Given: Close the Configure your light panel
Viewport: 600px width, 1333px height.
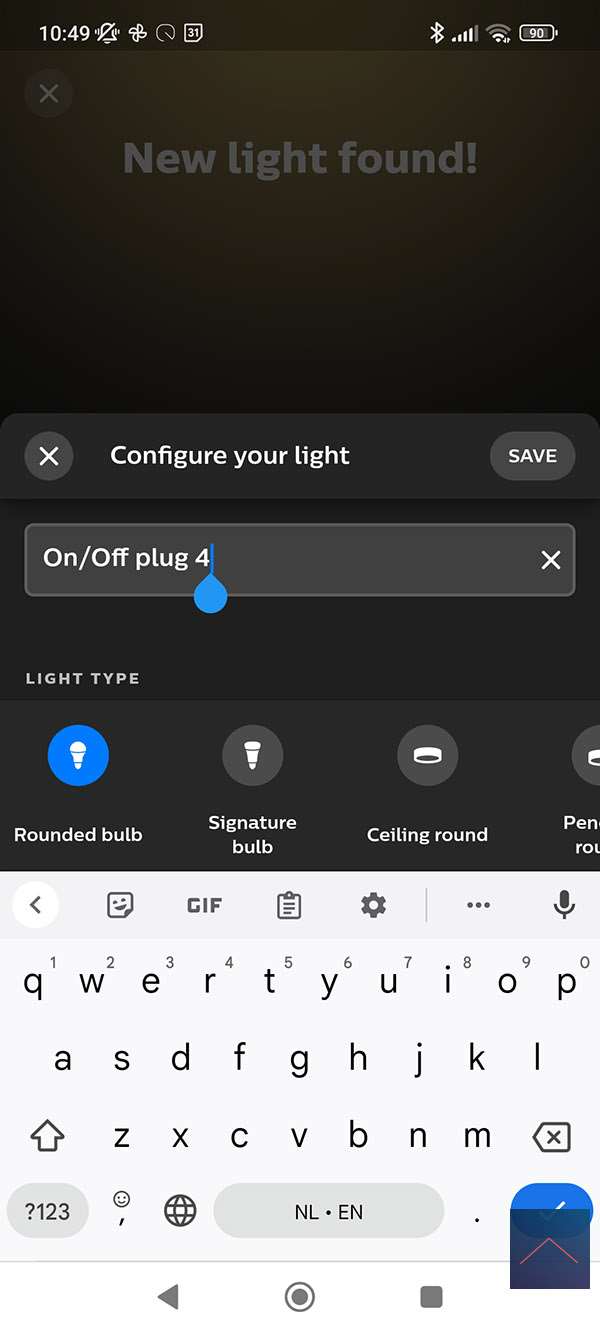Looking at the screenshot, I should coord(48,456).
